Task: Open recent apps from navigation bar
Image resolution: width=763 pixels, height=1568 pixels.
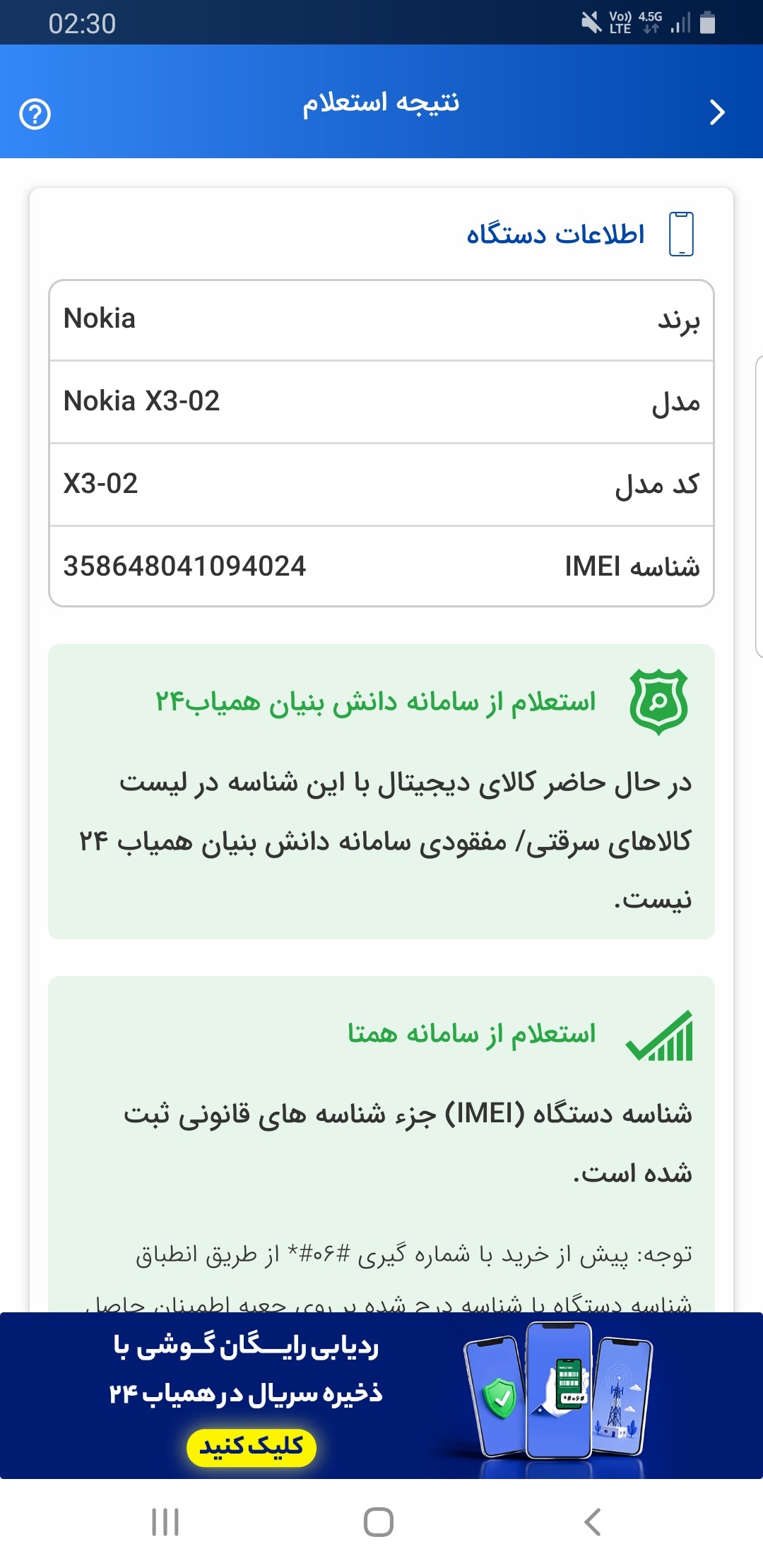Action: (165, 1522)
